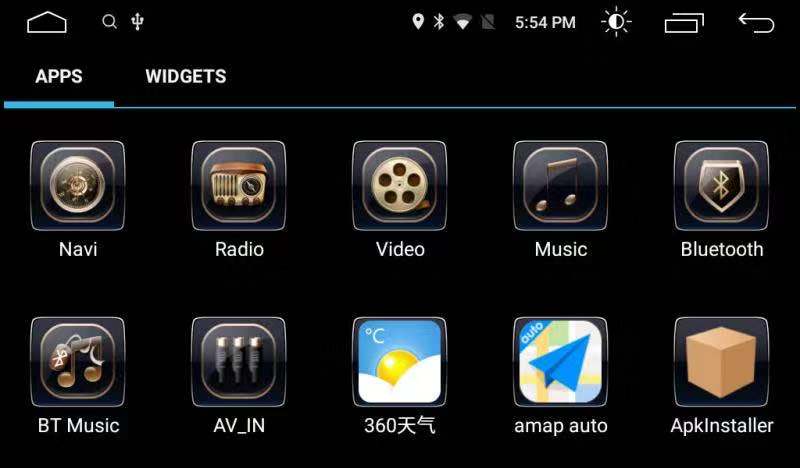Open the Navi app
Screen dimensions: 800x468
[78, 187]
